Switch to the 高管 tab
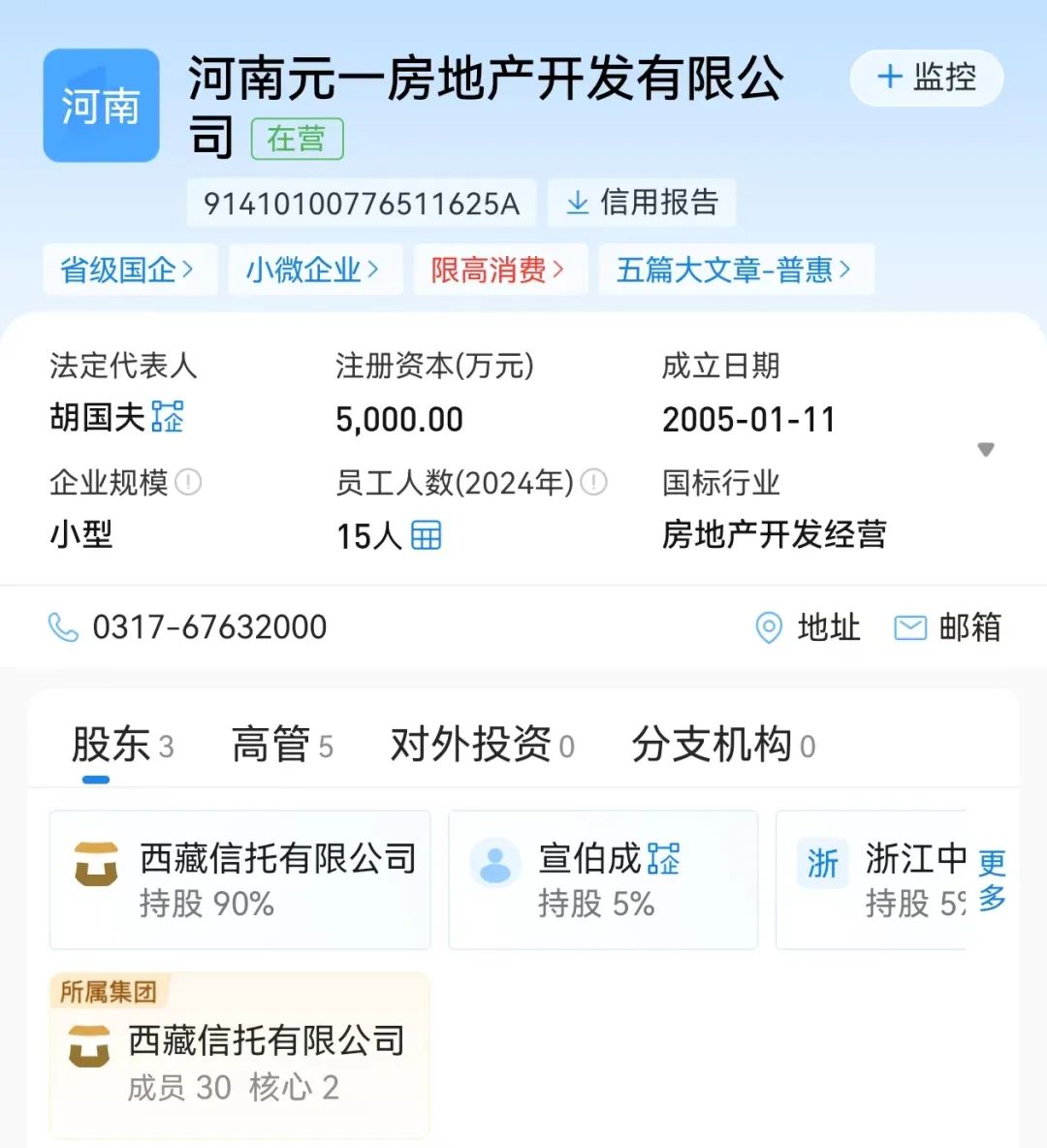The image size is (1047, 1148). coord(282,745)
